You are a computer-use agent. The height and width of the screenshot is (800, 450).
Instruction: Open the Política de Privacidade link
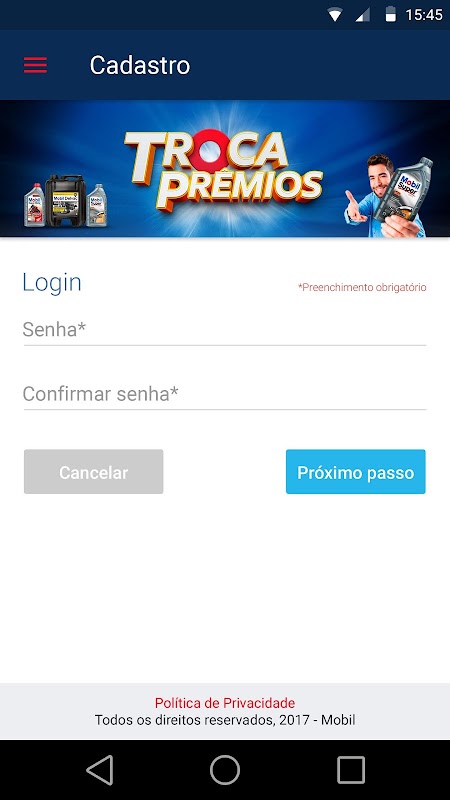225,703
